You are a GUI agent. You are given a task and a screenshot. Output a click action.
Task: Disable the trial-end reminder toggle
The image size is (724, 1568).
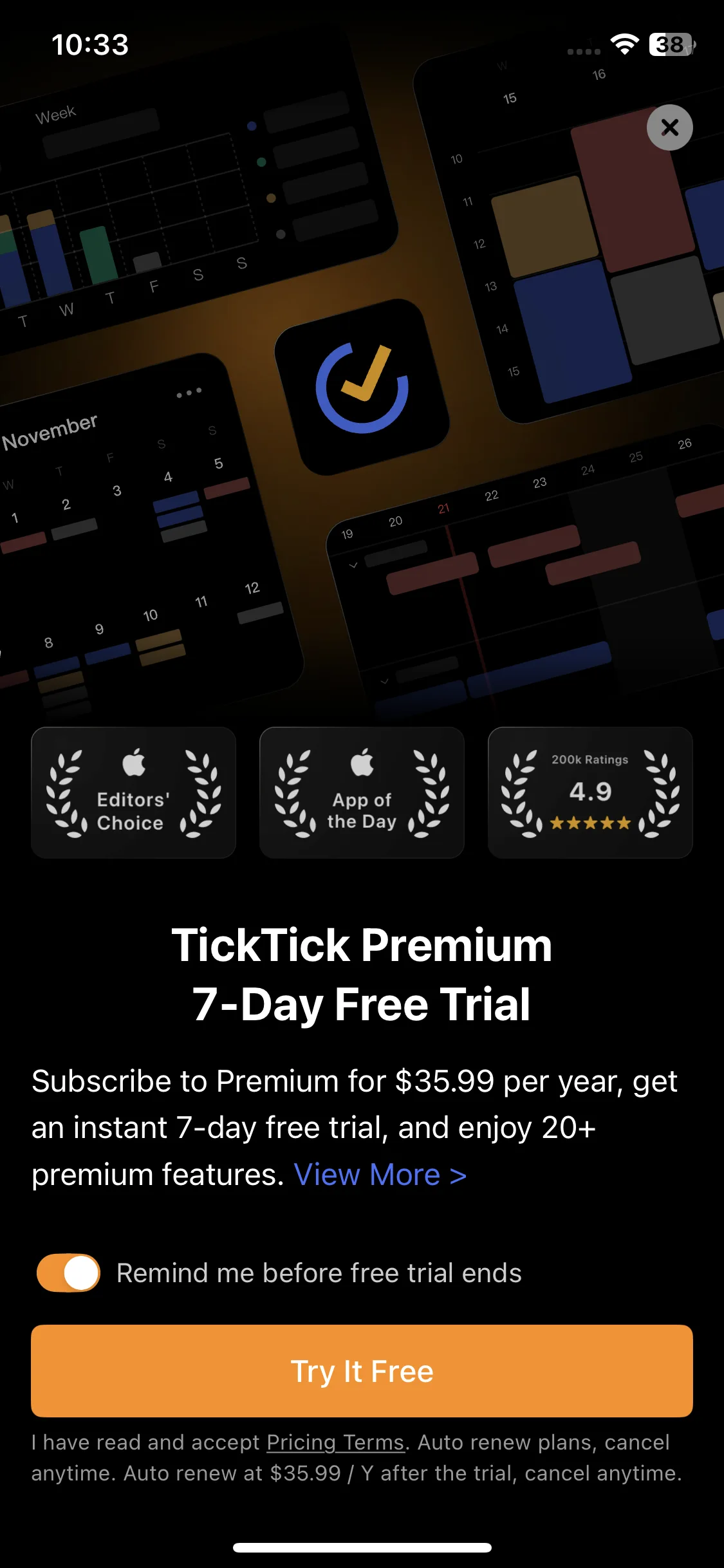click(68, 1273)
